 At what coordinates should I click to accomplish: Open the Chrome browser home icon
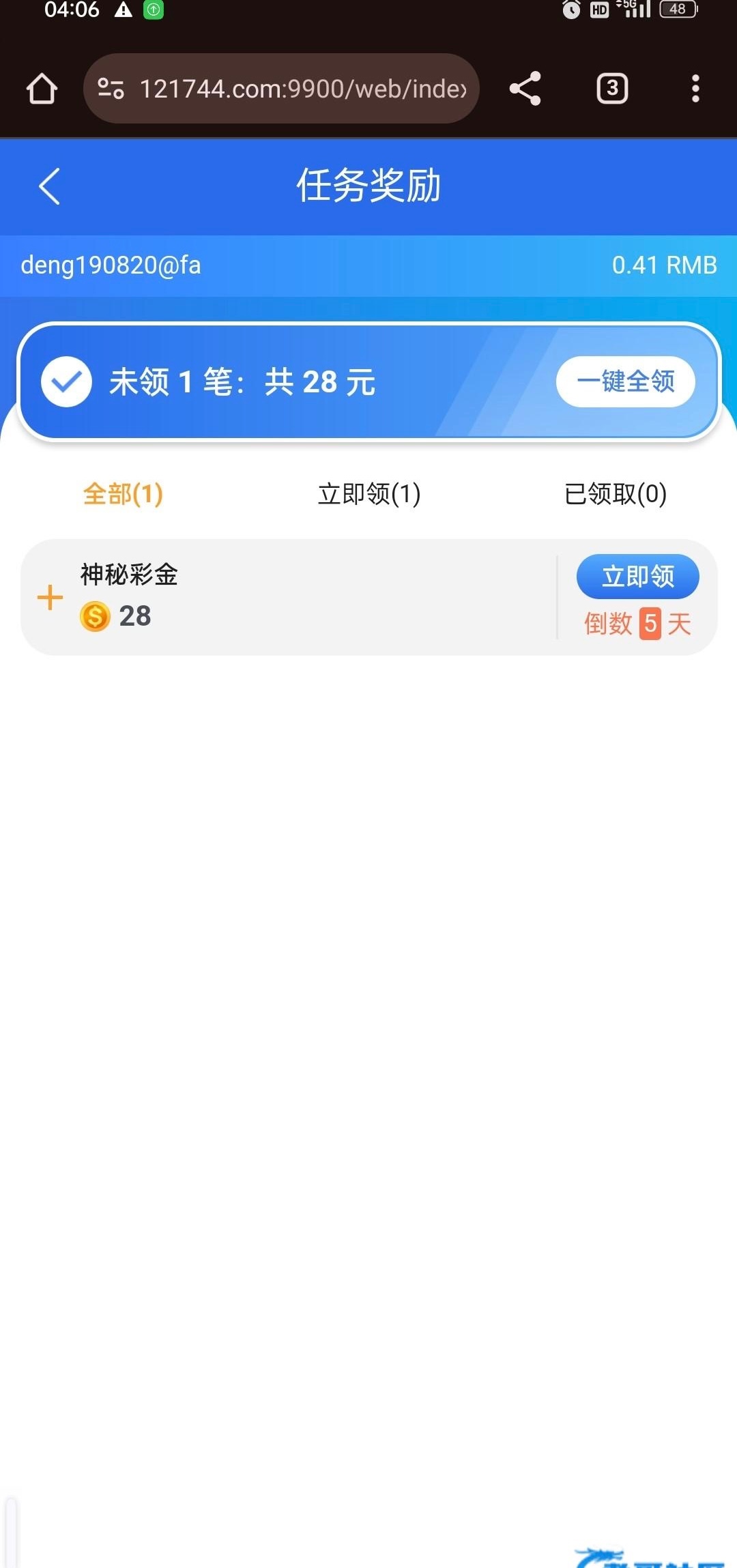click(42, 89)
